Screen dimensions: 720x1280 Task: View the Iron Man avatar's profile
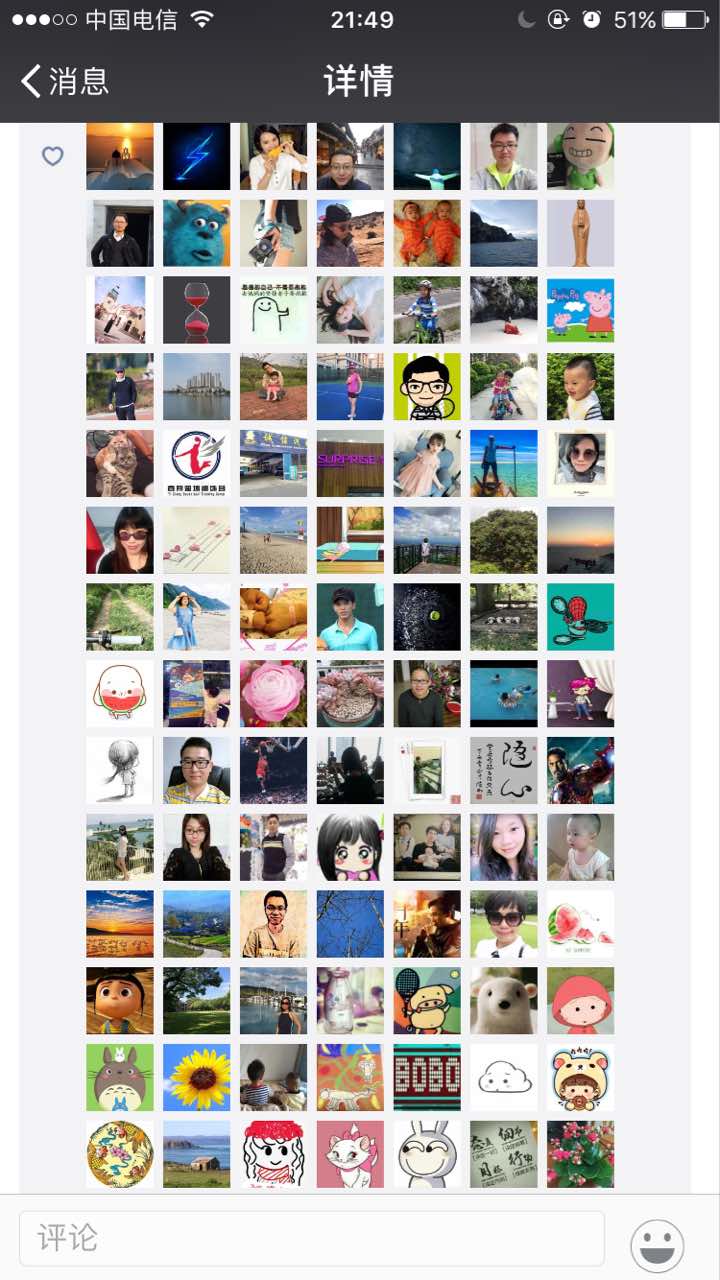(x=581, y=771)
